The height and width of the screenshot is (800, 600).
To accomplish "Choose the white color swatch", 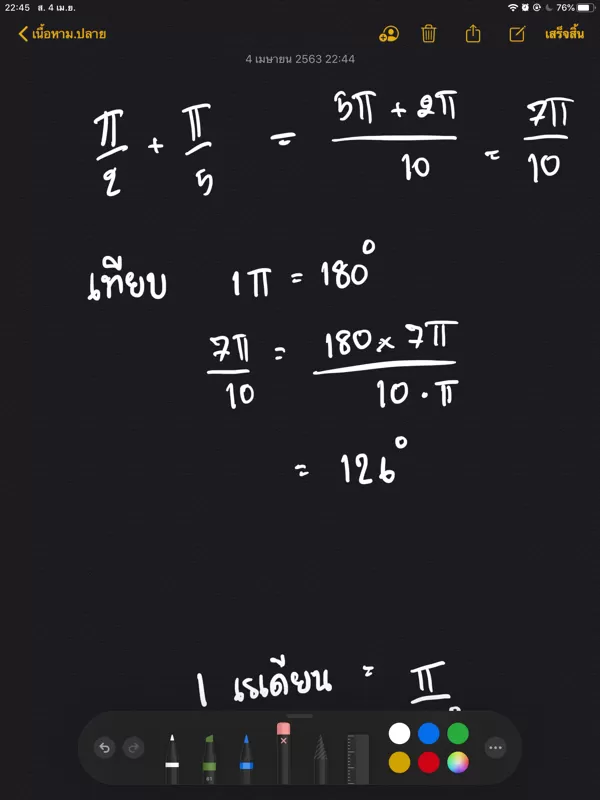I will (400, 734).
